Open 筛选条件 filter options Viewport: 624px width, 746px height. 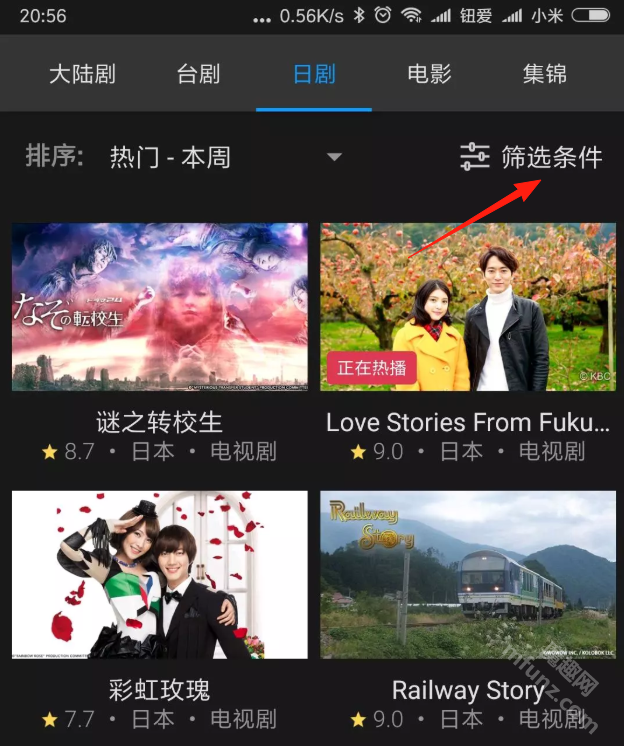tap(531, 157)
